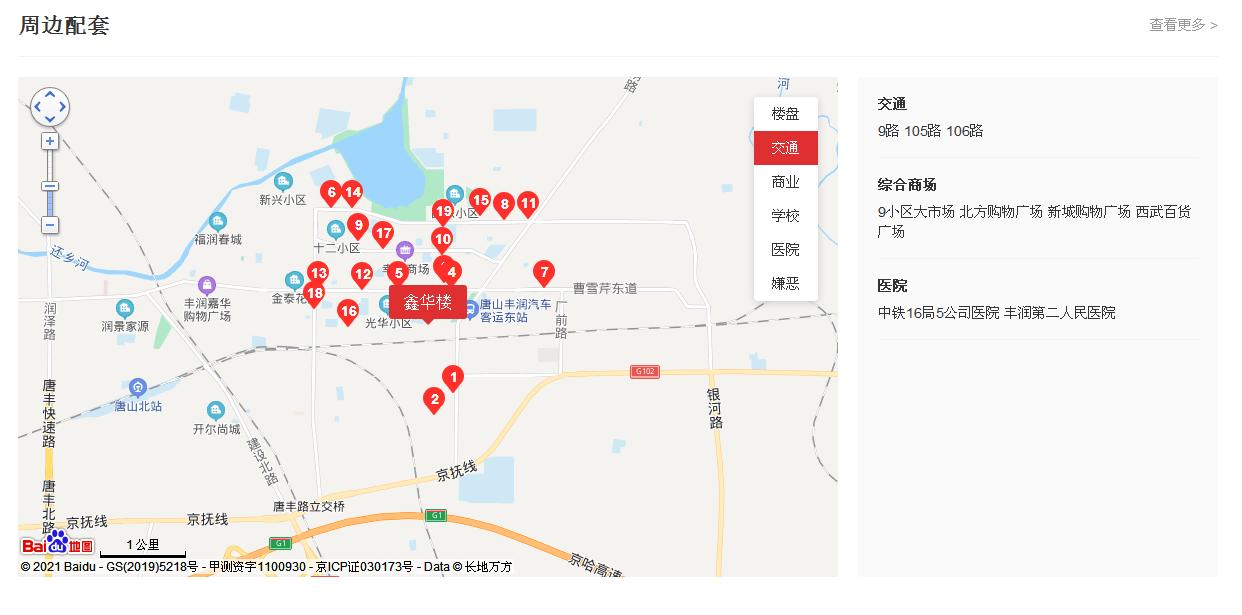
Task: Show 学校 on the map
Action: [785, 216]
